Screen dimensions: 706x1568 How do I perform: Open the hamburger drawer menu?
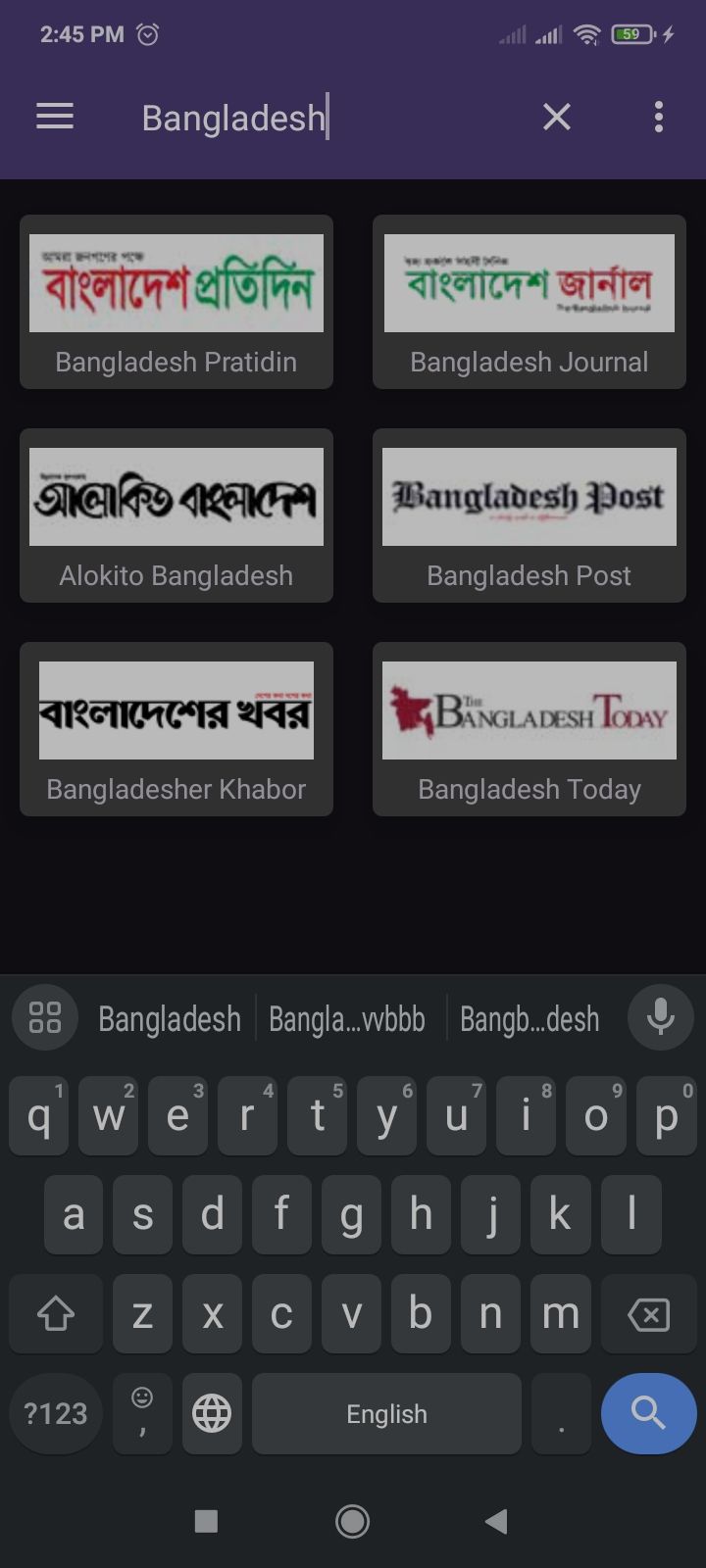pos(55,118)
